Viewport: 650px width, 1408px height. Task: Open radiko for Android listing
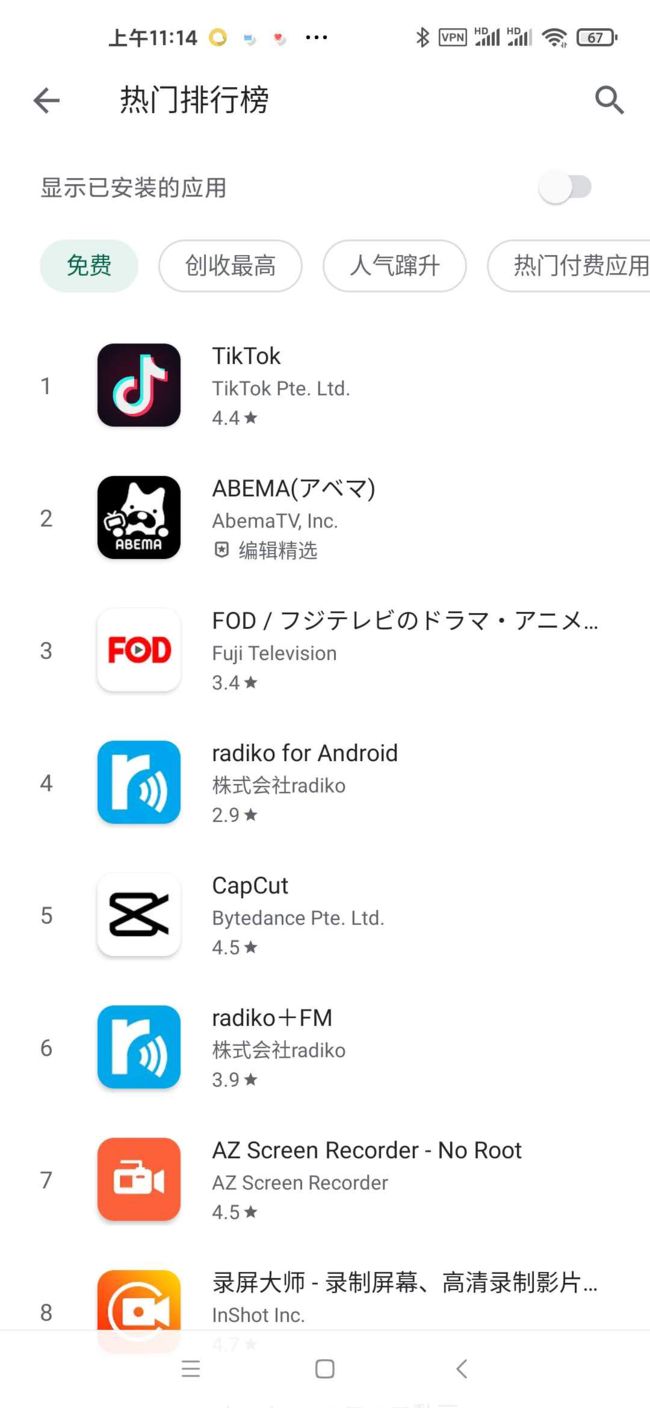[x=325, y=783]
